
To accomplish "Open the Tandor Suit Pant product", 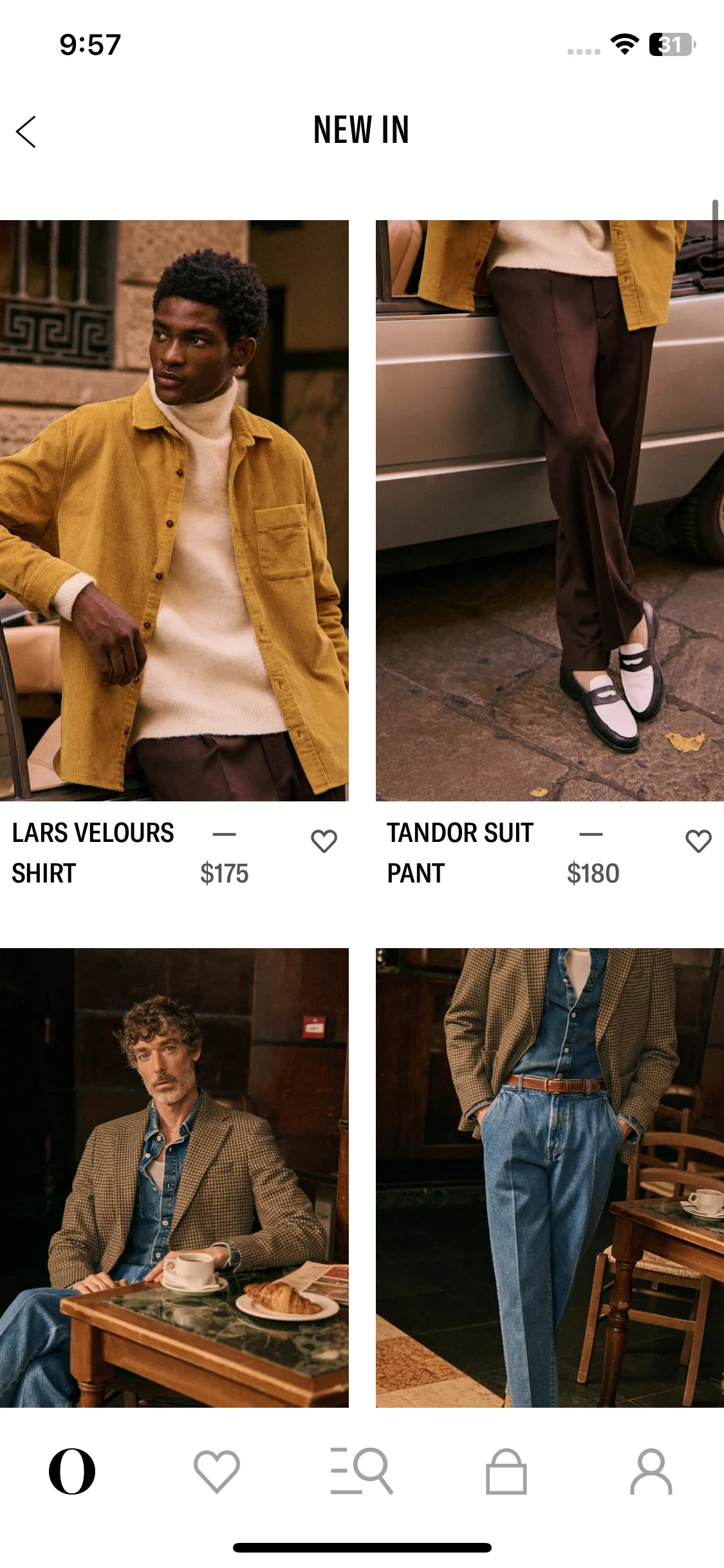I will click(550, 510).
